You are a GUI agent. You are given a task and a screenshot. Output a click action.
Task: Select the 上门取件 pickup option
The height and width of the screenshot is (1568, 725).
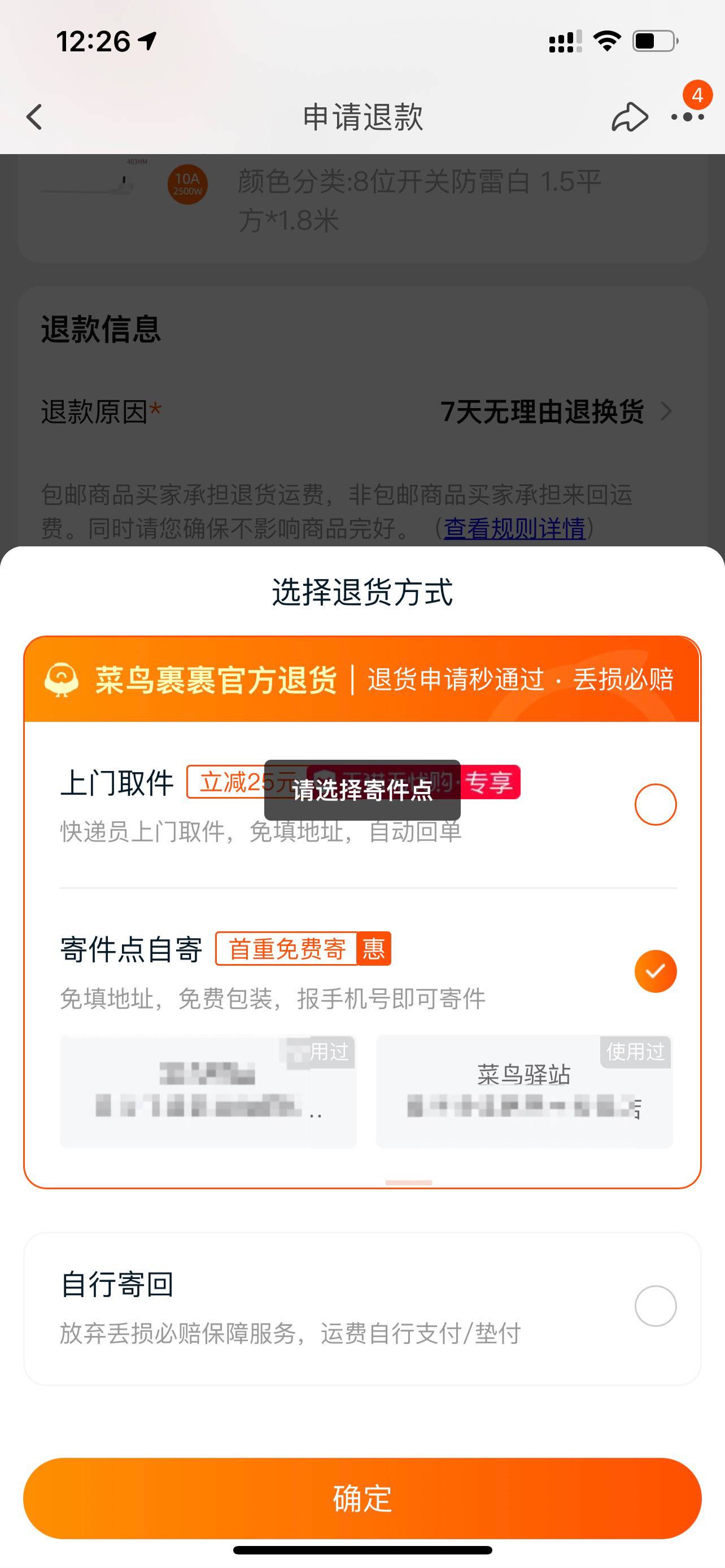655,804
